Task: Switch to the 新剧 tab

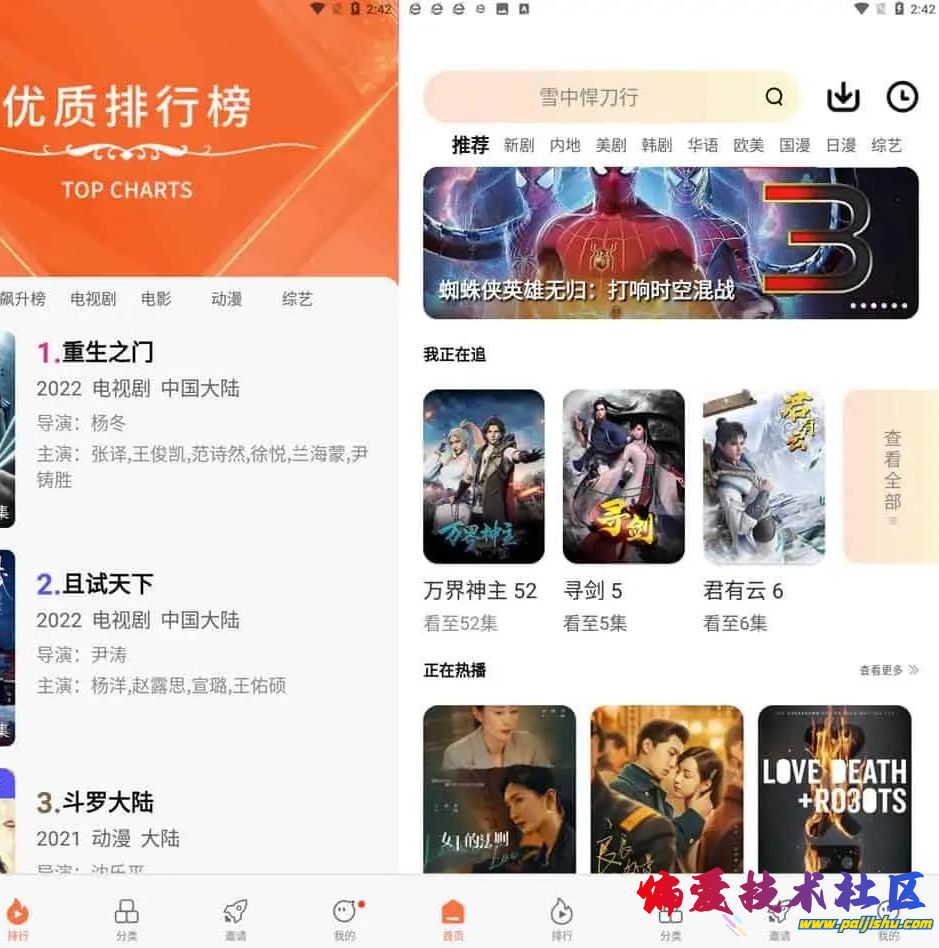Action: pos(519,145)
